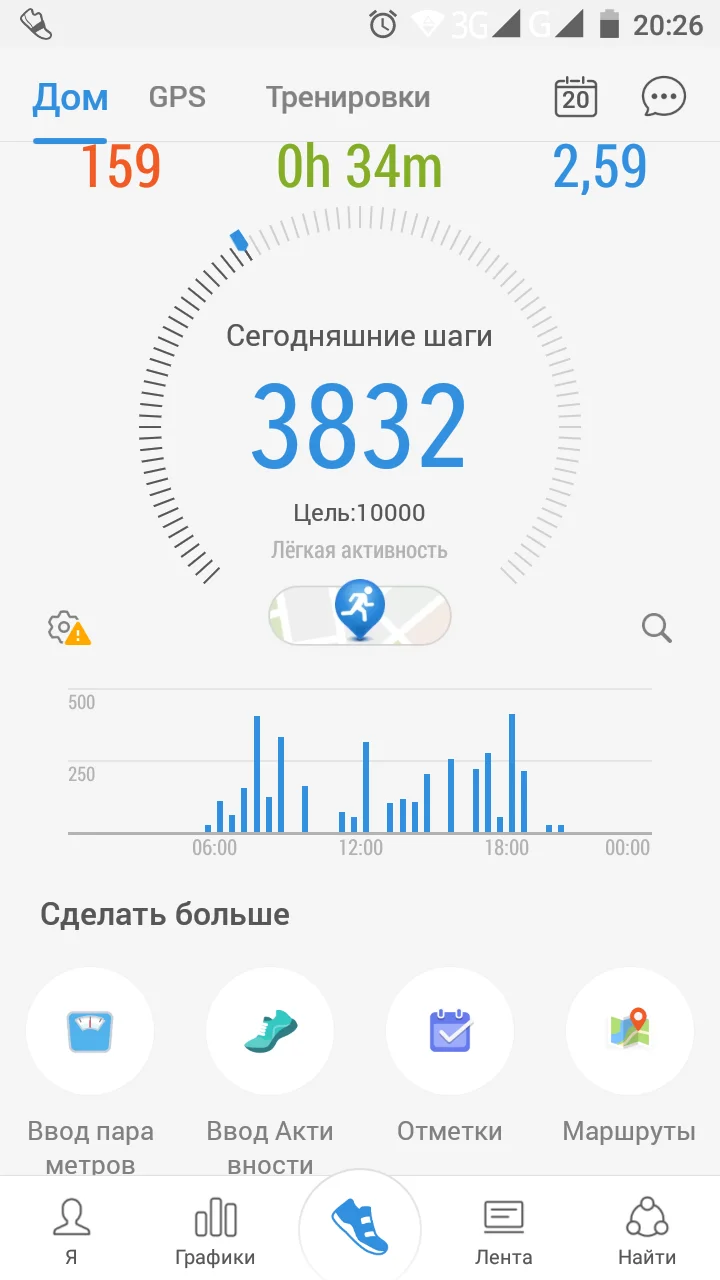Open Ввод параметров weight scale icon
720x1280 pixels.
90,1030
